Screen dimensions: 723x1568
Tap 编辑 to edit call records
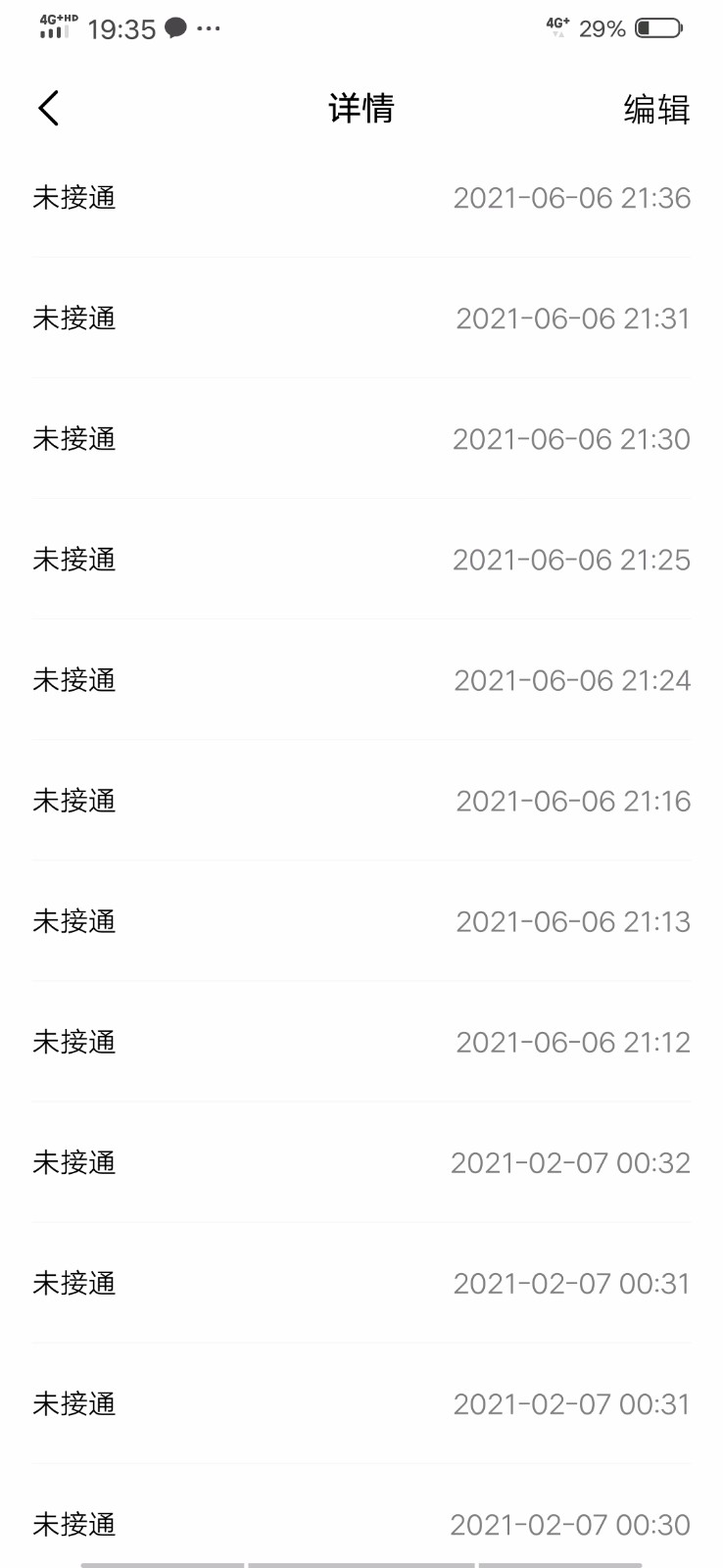656,109
